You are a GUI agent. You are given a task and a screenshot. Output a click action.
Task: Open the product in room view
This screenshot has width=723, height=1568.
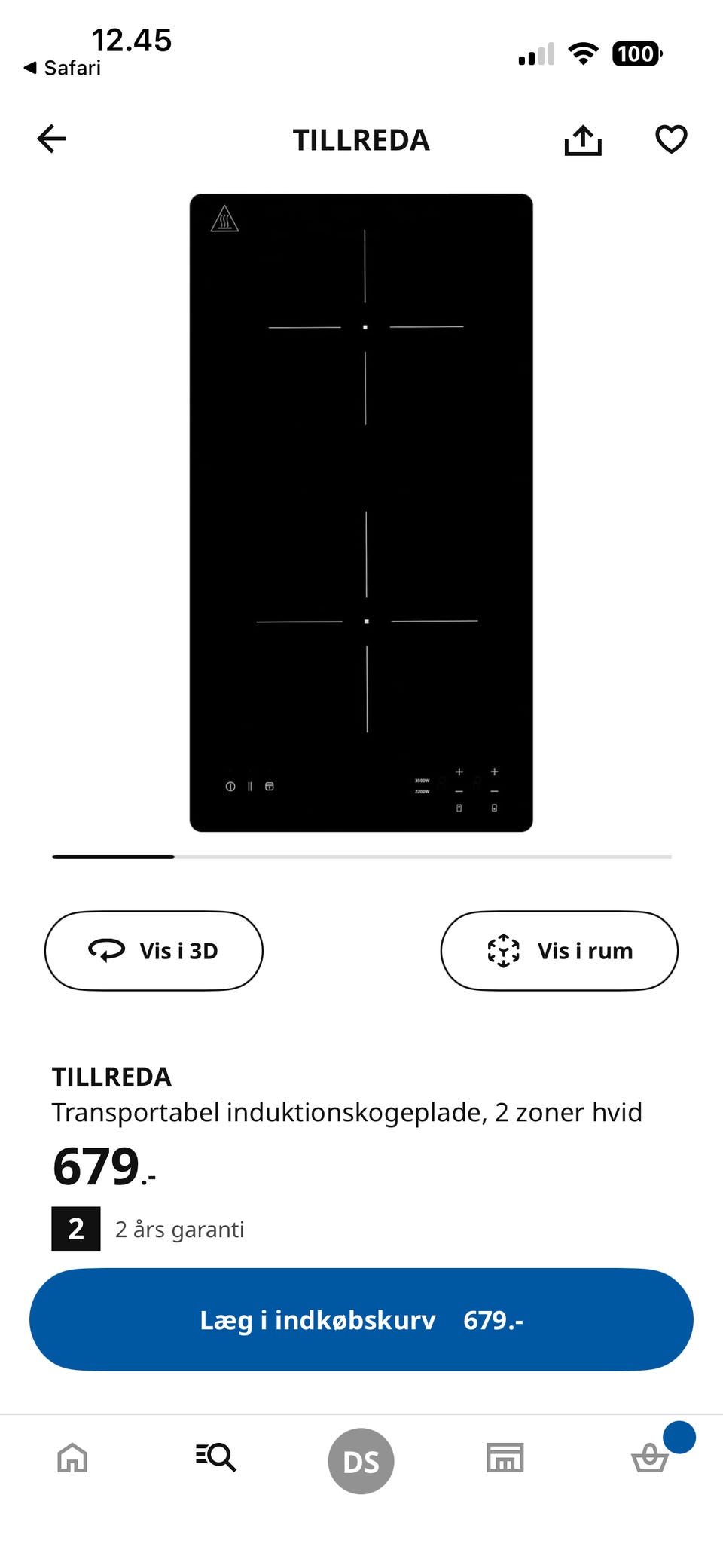pos(559,951)
